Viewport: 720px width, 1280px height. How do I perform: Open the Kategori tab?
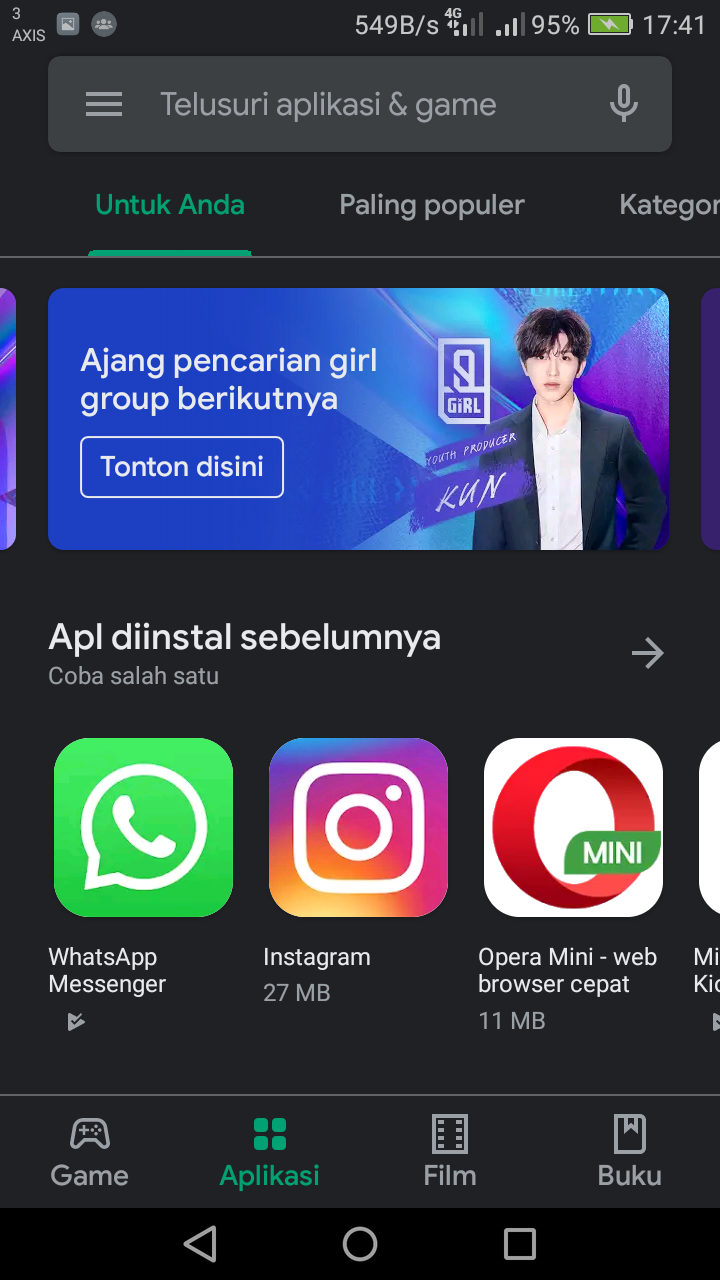669,205
